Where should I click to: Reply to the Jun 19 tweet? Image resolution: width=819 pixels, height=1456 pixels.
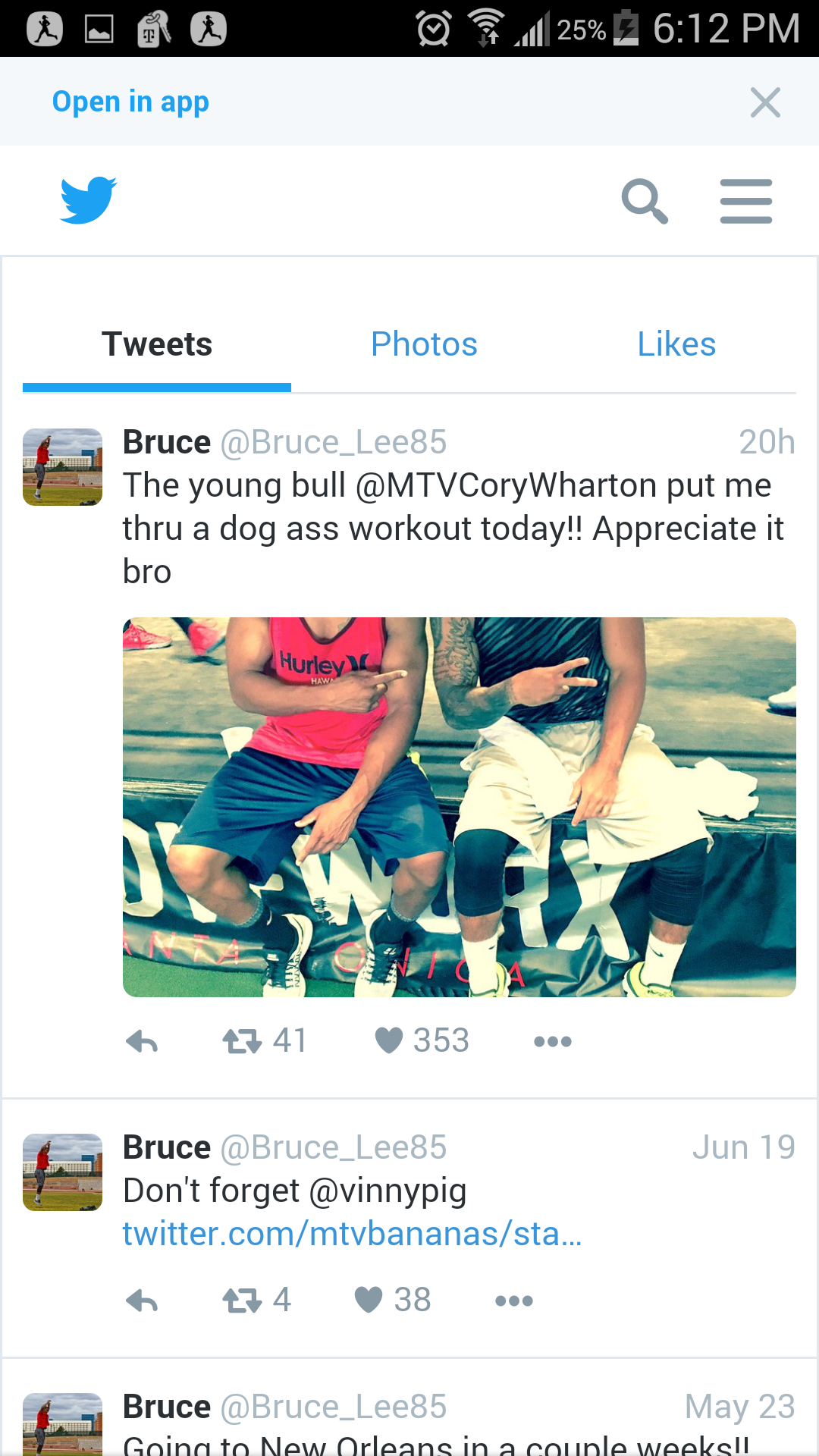click(142, 1301)
